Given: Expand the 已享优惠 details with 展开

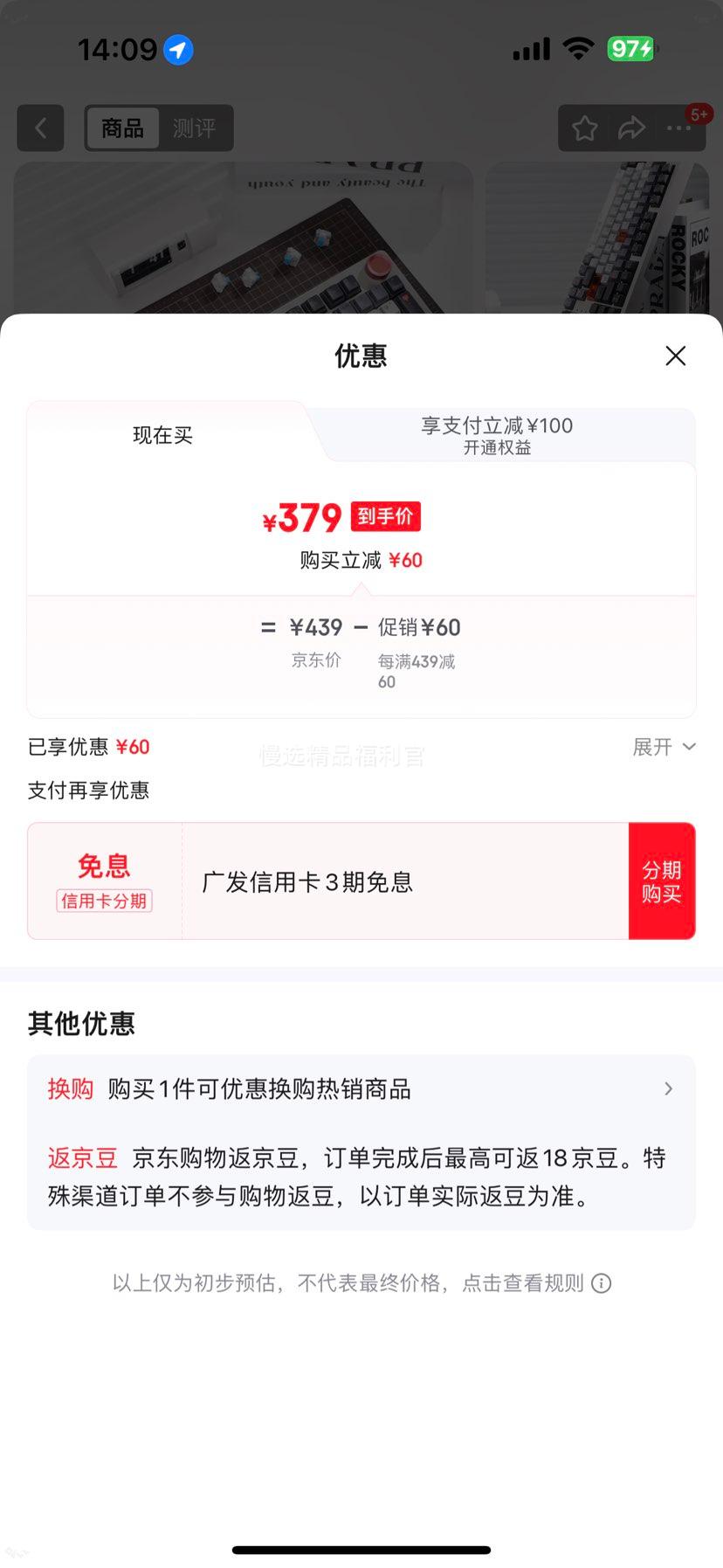Looking at the screenshot, I should [x=664, y=747].
